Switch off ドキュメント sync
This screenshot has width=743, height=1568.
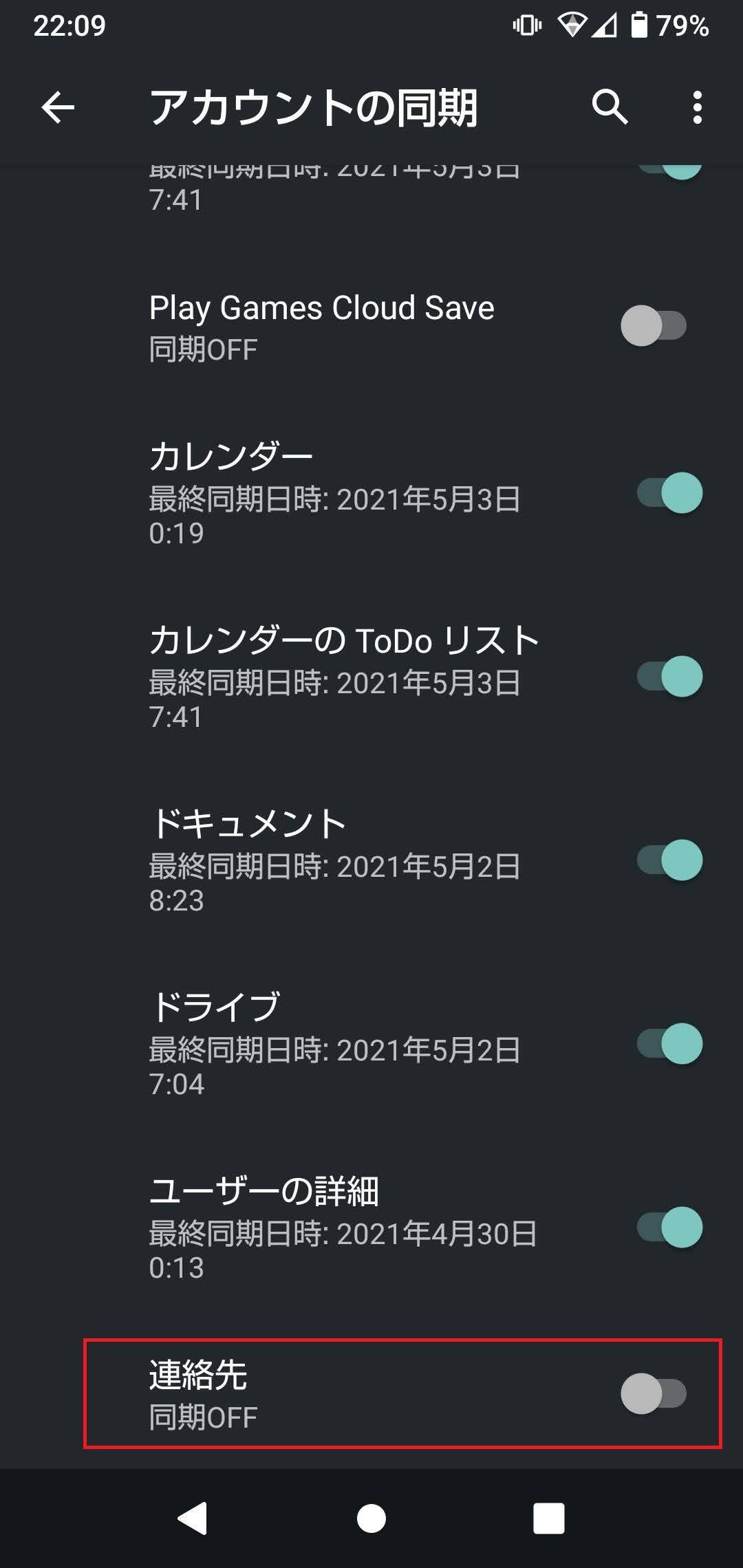pyautogui.click(x=669, y=860)
